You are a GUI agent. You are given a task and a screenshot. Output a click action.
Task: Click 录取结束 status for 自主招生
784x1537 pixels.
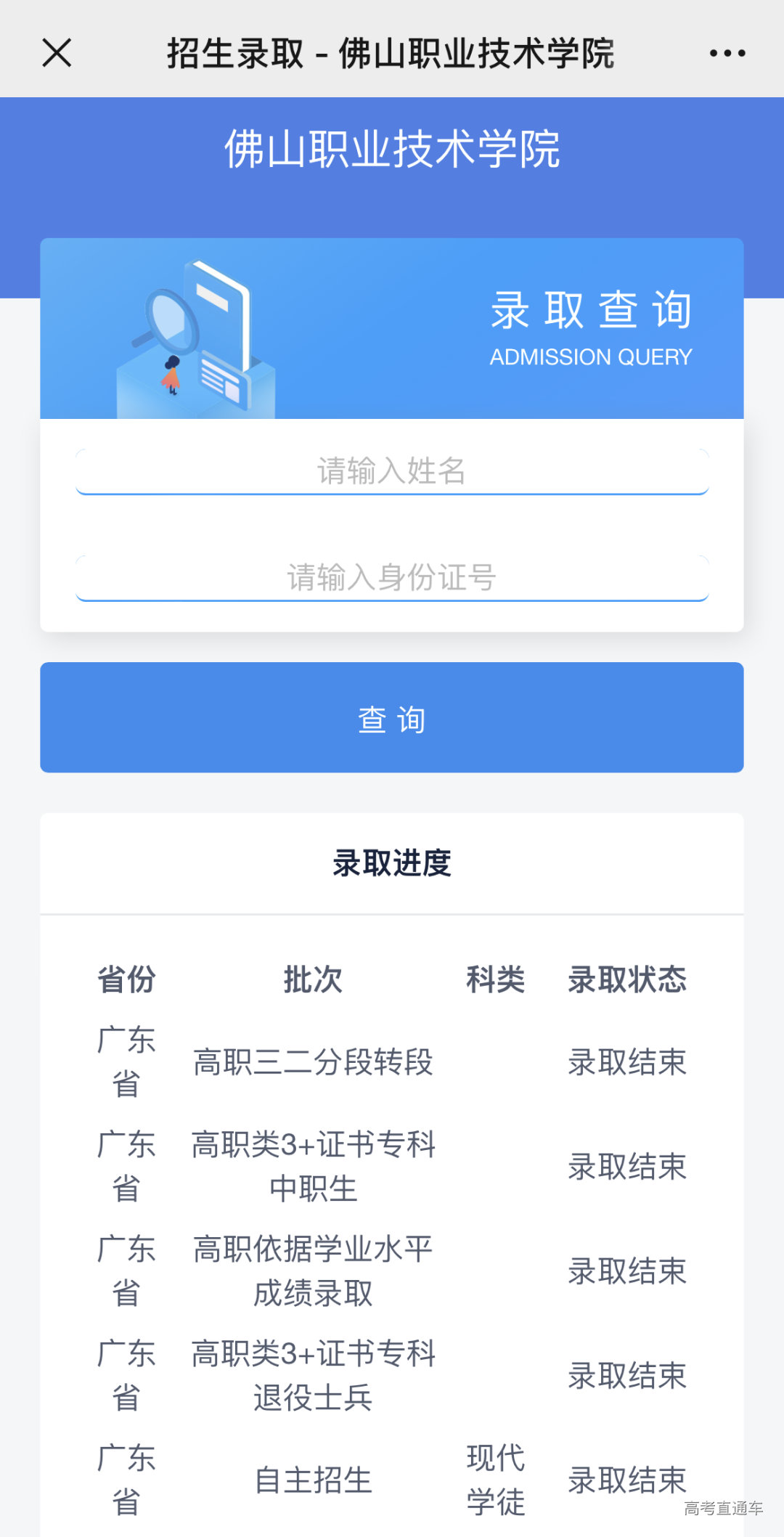pyautogui.click(x=626, y=1481)
